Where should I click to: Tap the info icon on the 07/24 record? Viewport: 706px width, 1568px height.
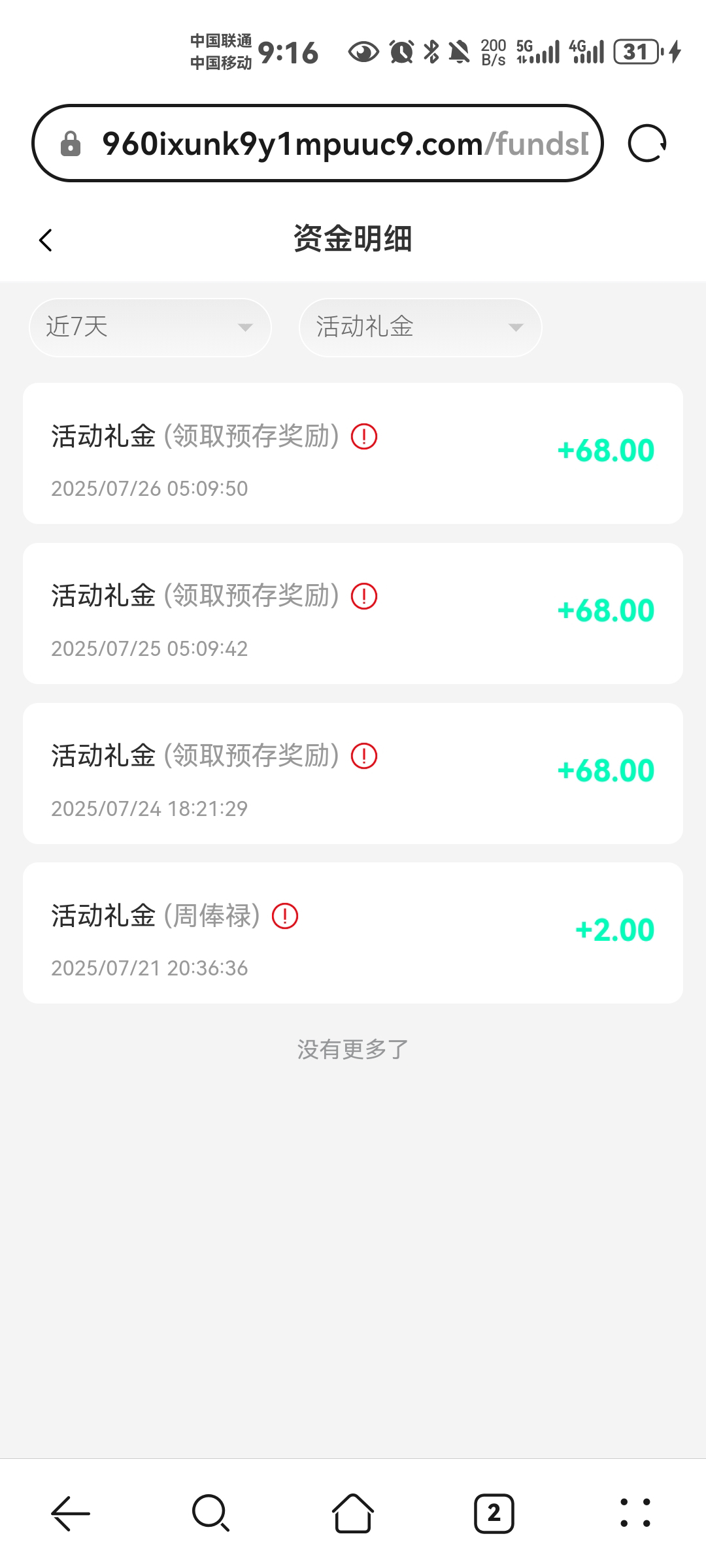(x=364, y=757)
